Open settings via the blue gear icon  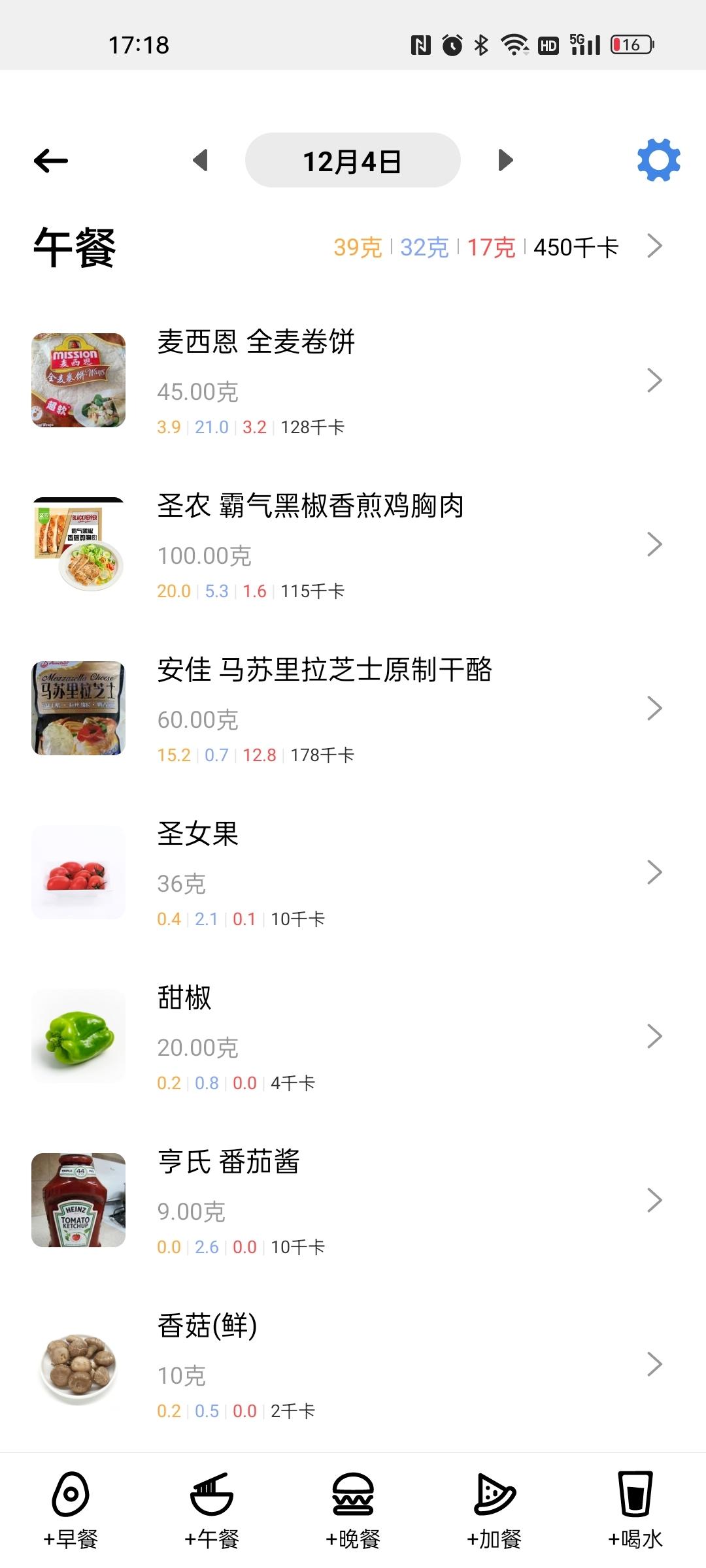[658, 161]
